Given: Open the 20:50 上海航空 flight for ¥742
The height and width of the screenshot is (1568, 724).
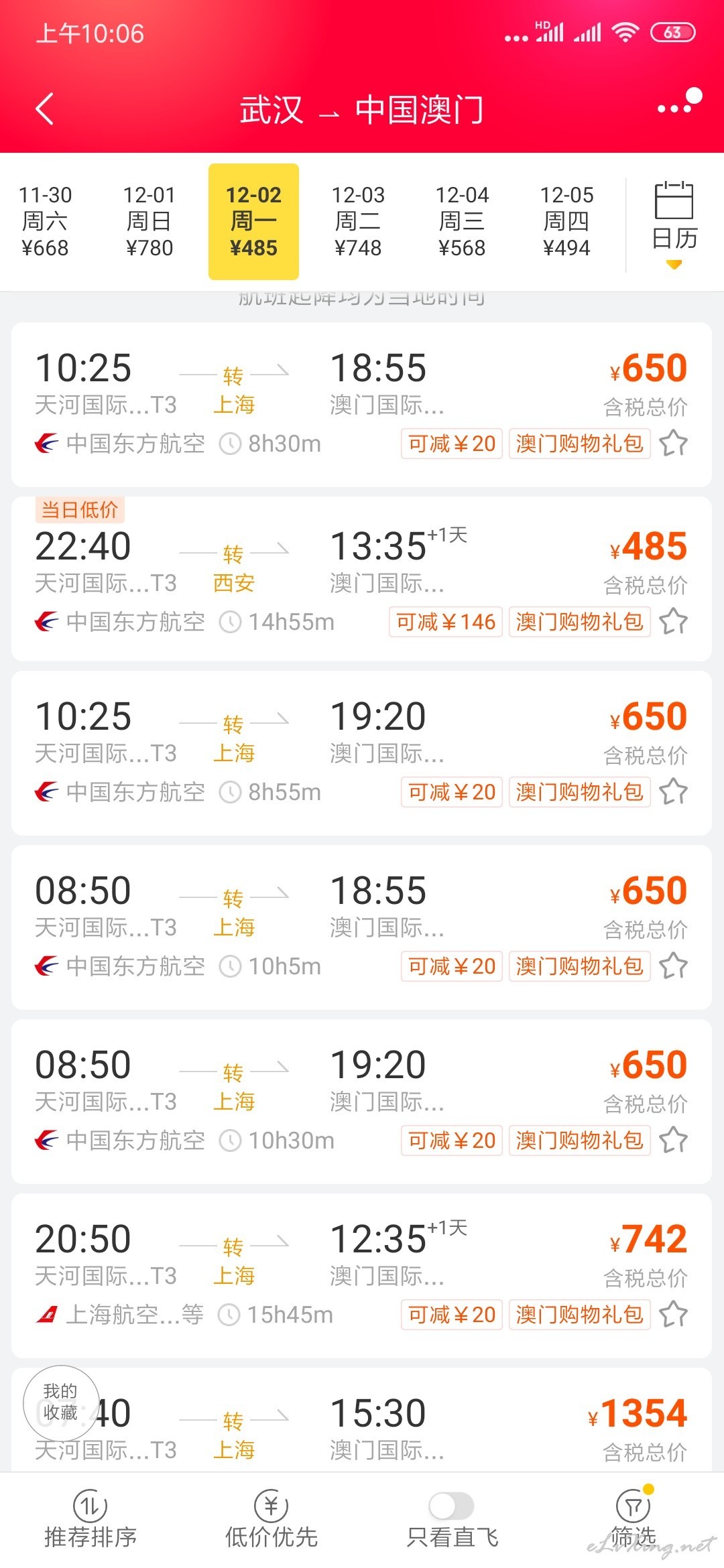Looking at the screenshot, I should pos(361,1276).
